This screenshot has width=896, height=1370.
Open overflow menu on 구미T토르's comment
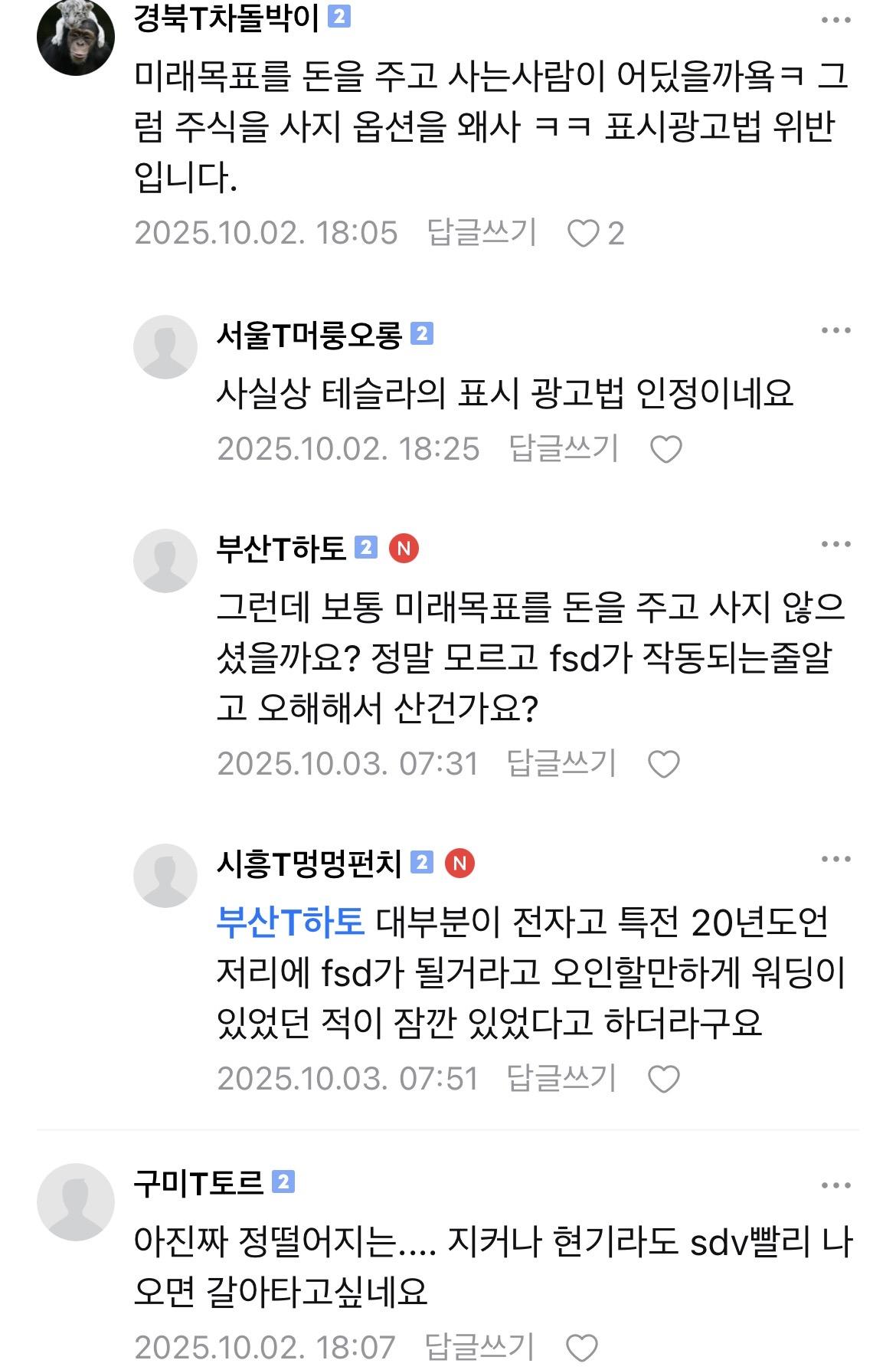pos(836,1186)
